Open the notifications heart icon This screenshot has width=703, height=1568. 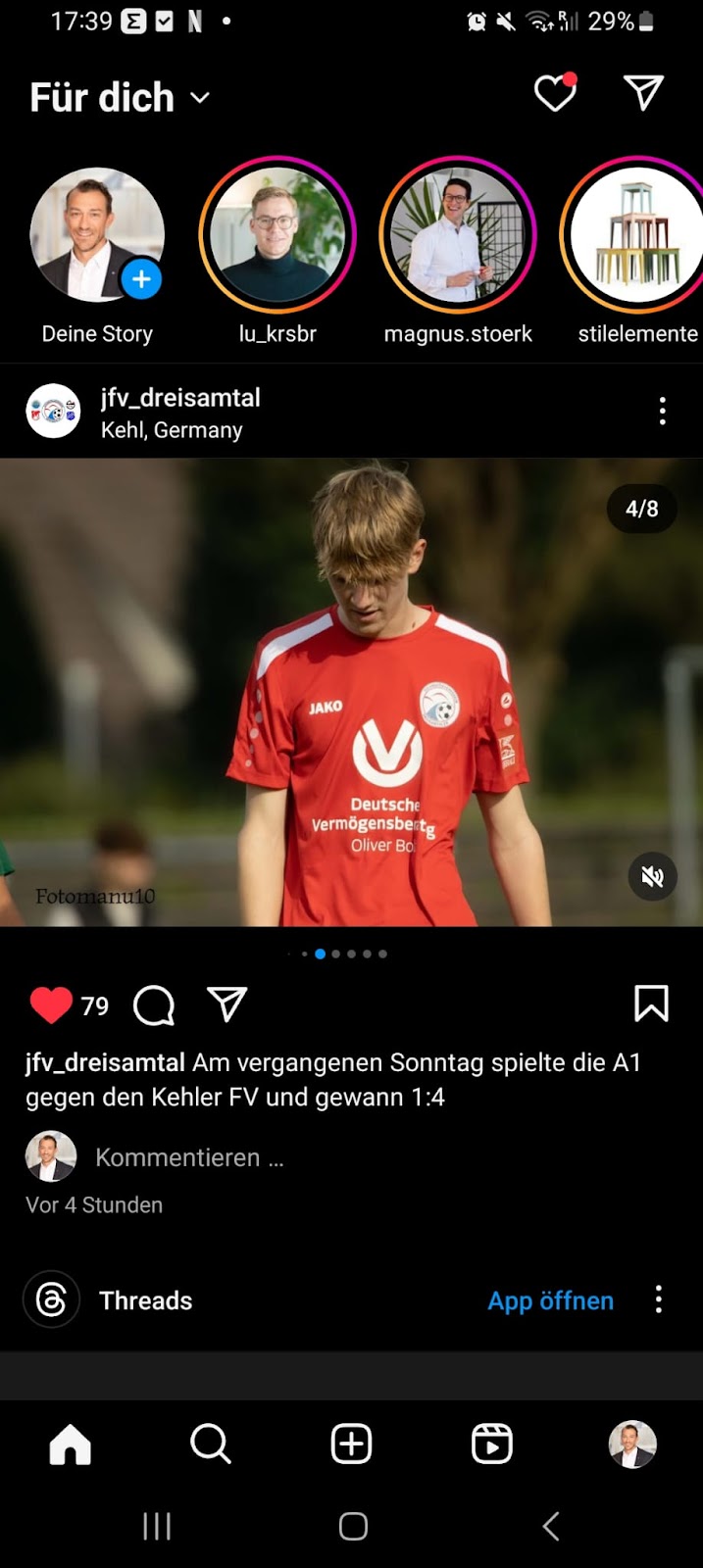click(x=554, y=94)
